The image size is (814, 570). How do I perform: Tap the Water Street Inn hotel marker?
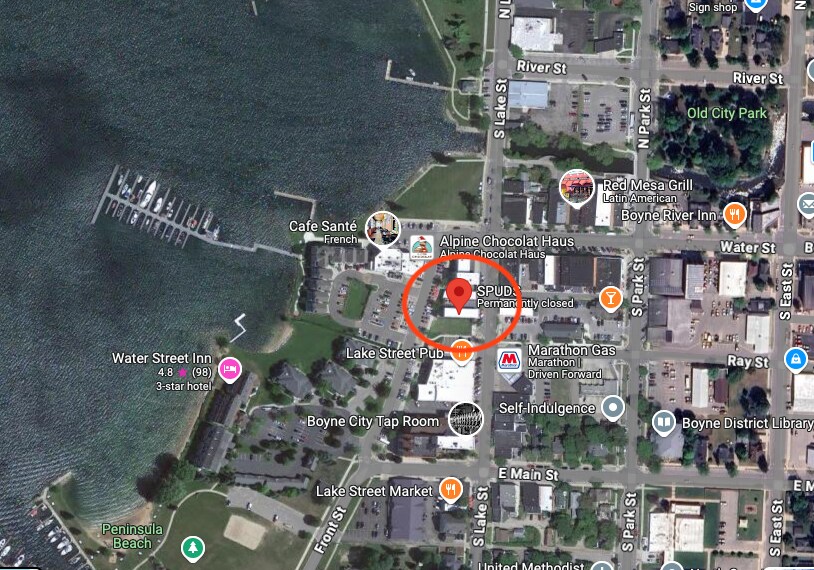(229, 370)
